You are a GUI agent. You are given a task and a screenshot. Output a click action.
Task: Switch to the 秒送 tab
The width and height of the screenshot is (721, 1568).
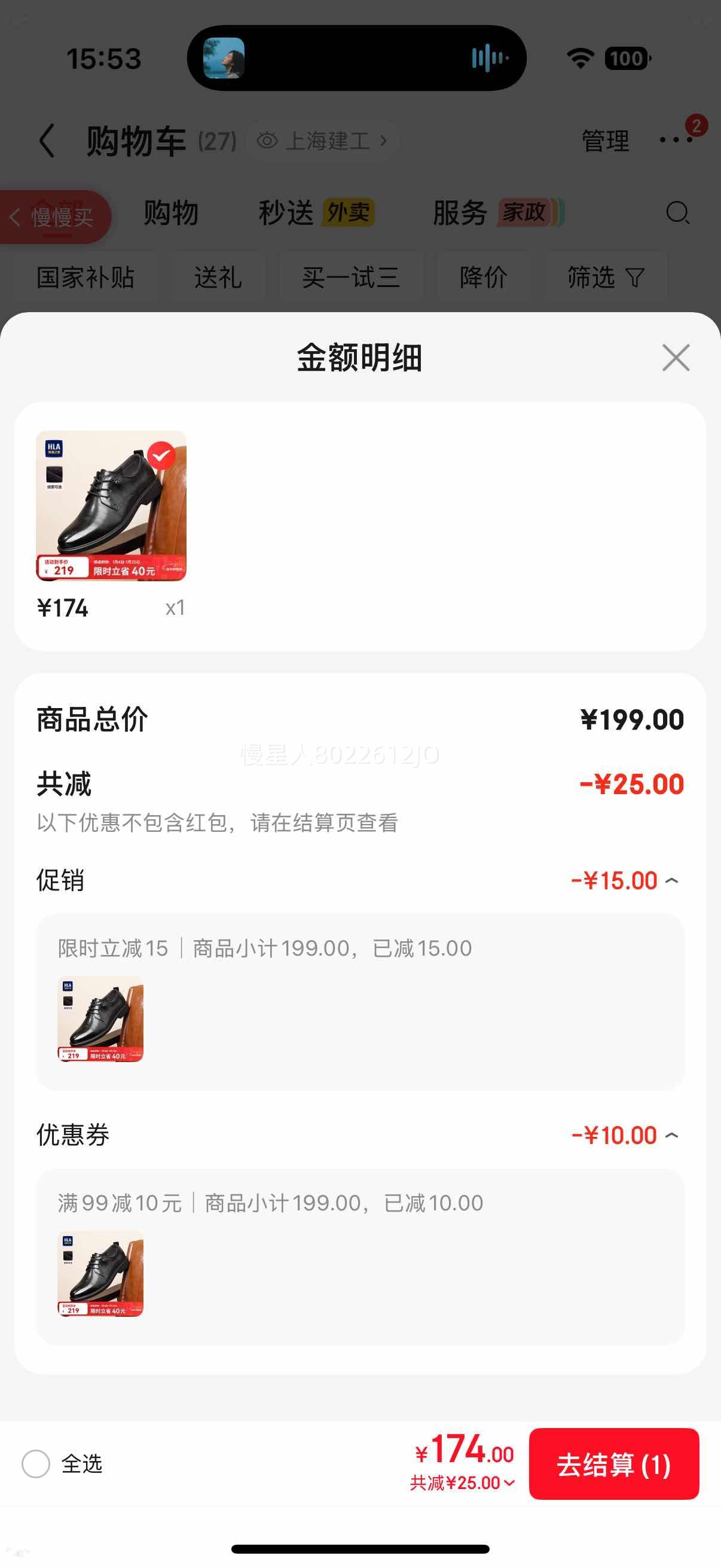coord(286,213)
